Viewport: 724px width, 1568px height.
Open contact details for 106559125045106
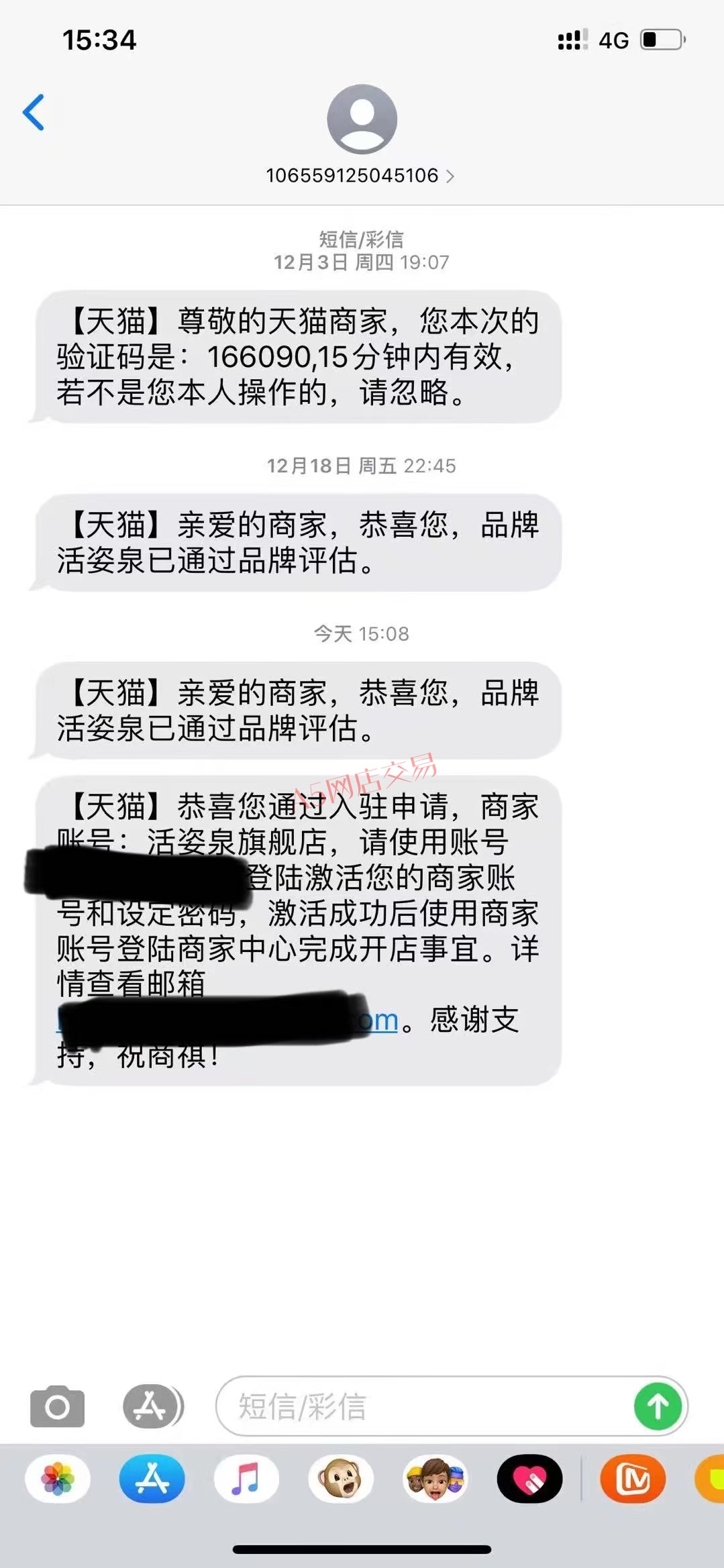coord(361,175)
